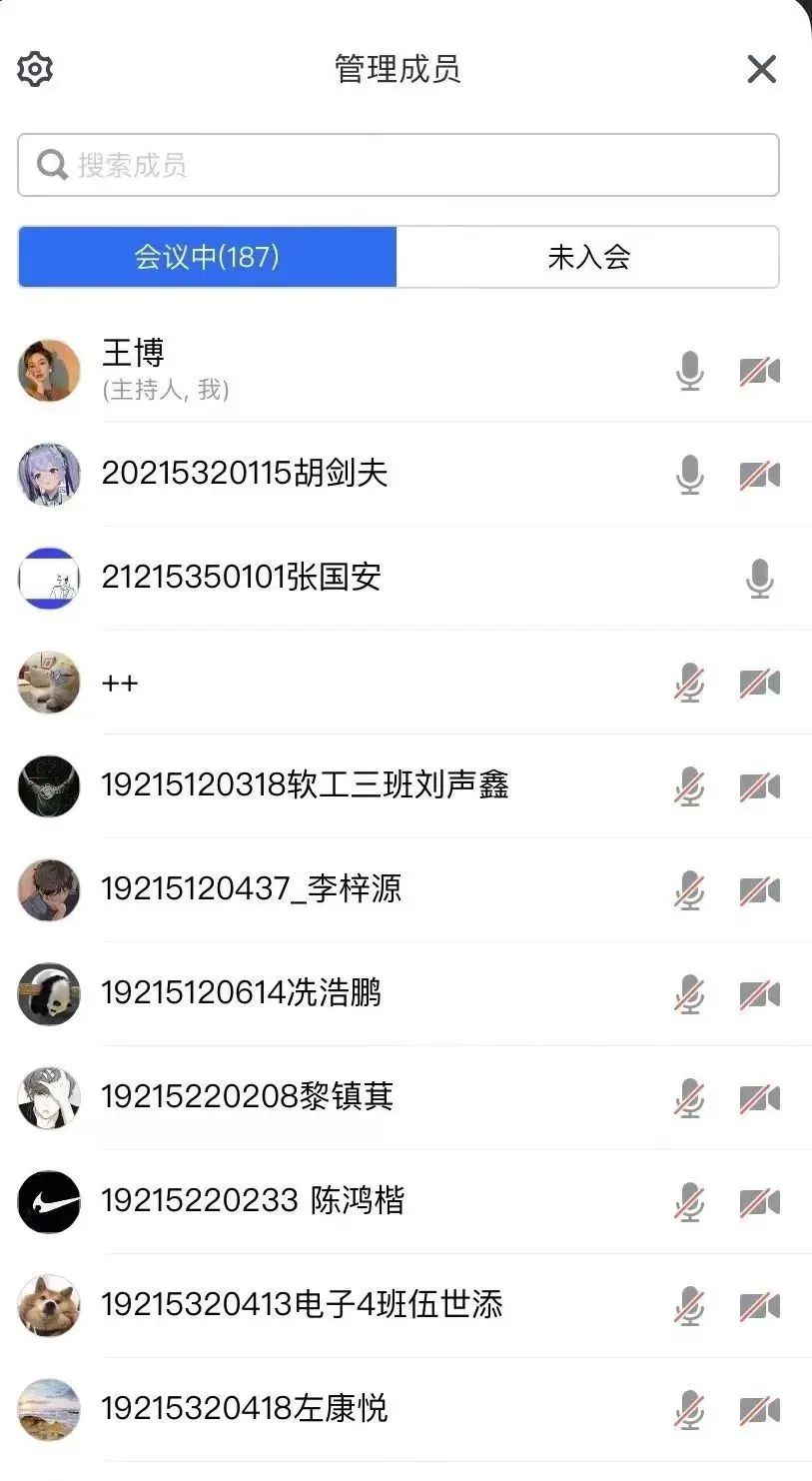Unmute 李梓源's microphone
Viewport: 812px width, 1481px height.
coord(689,890)
